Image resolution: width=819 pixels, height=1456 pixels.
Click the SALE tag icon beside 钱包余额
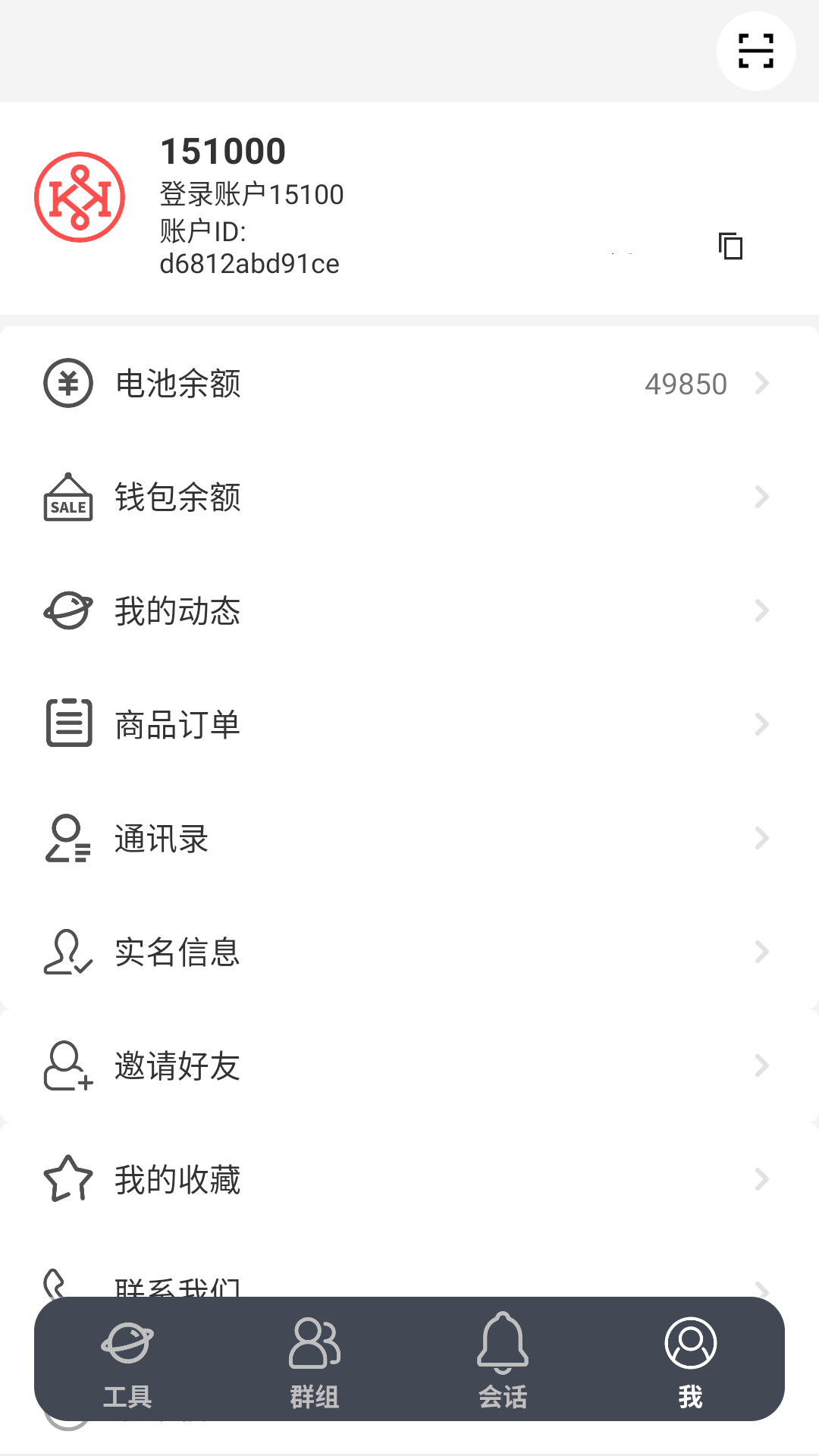(67, 497)
